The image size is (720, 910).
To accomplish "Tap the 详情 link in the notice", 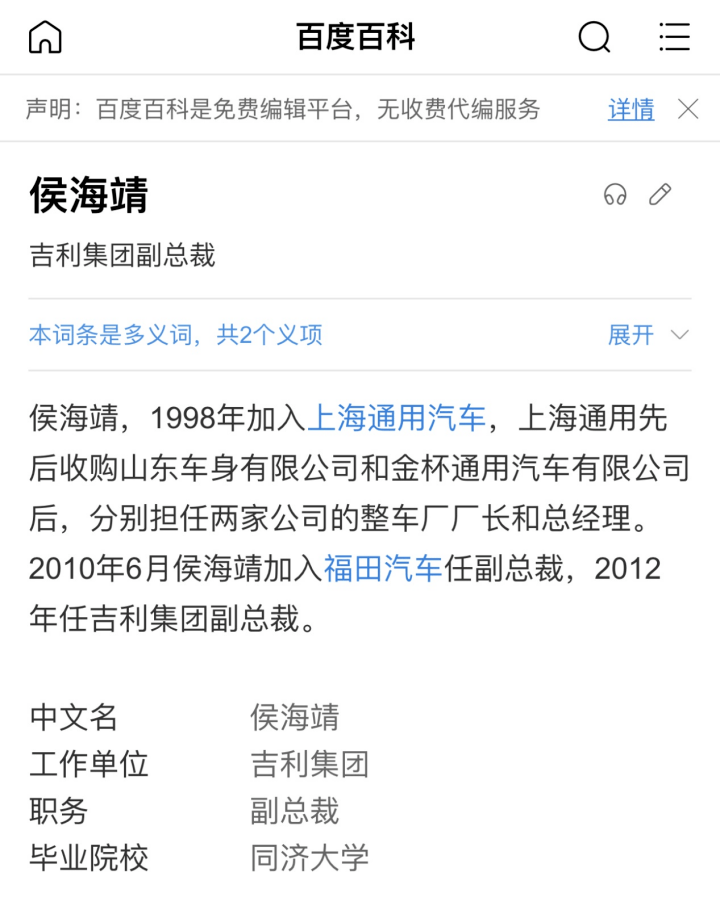I will [x=631, y=109].
